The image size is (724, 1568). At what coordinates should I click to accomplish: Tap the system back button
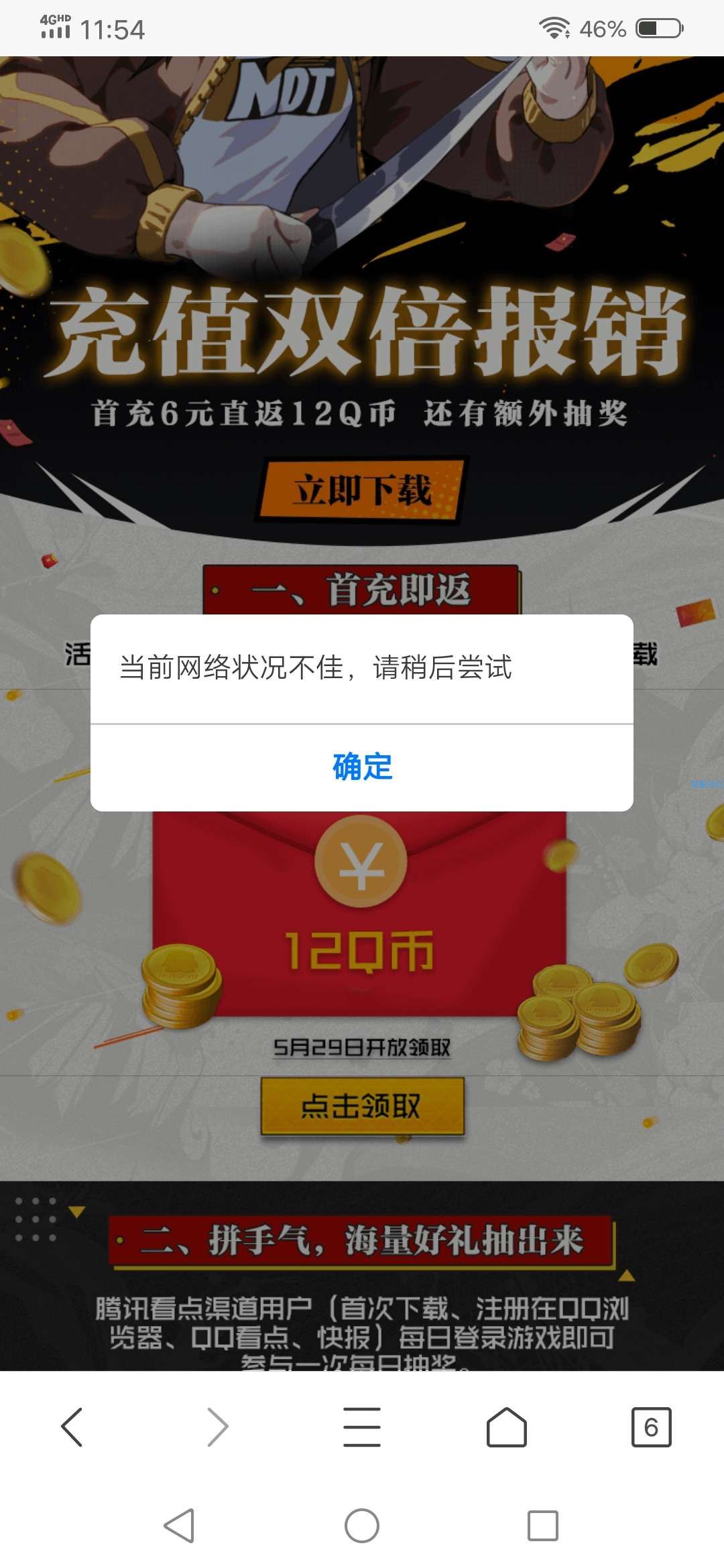click(x=180, y=1526)
